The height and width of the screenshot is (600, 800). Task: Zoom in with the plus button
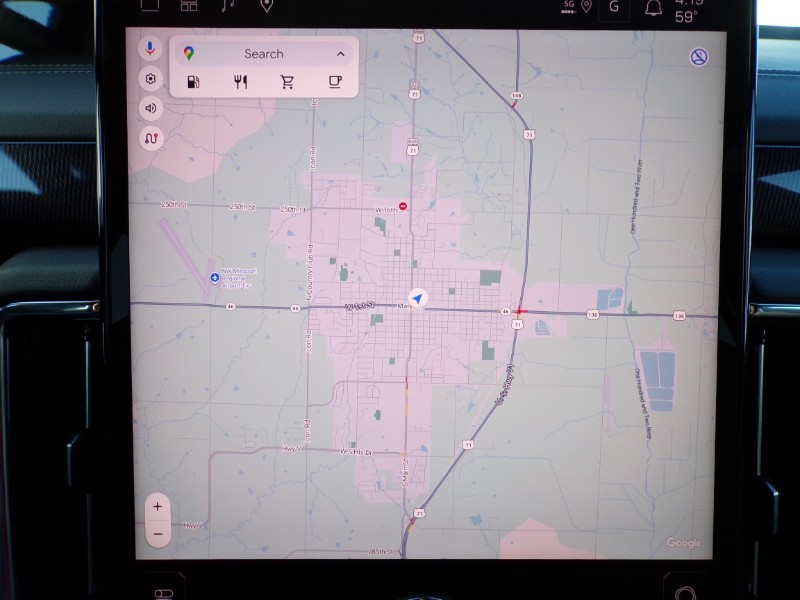point(158,507)
